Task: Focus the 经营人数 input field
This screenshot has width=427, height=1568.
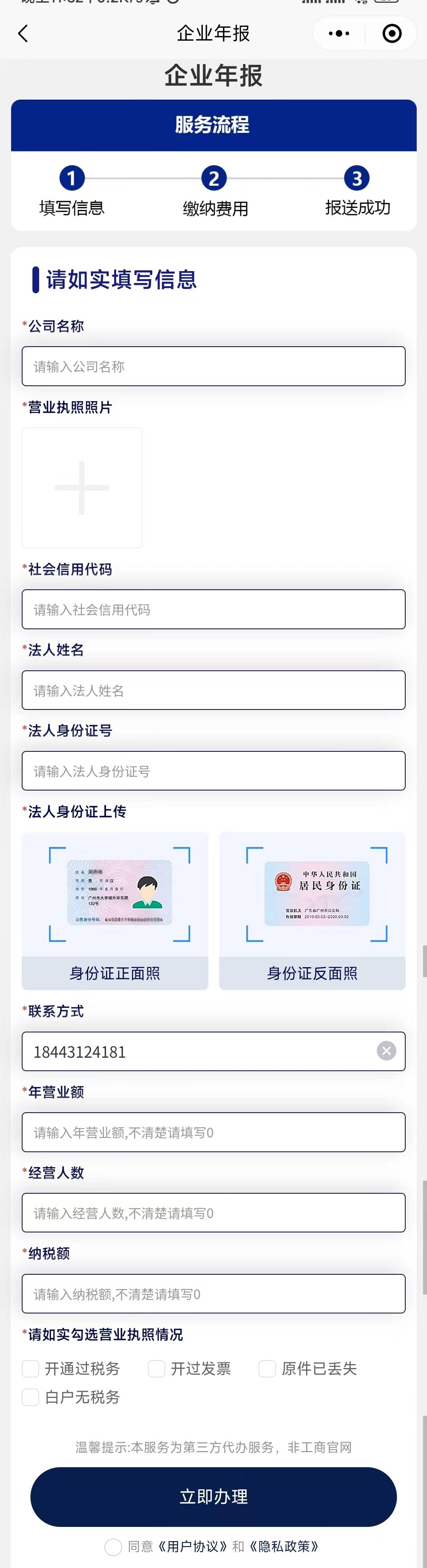Action: pos(213,1213)
